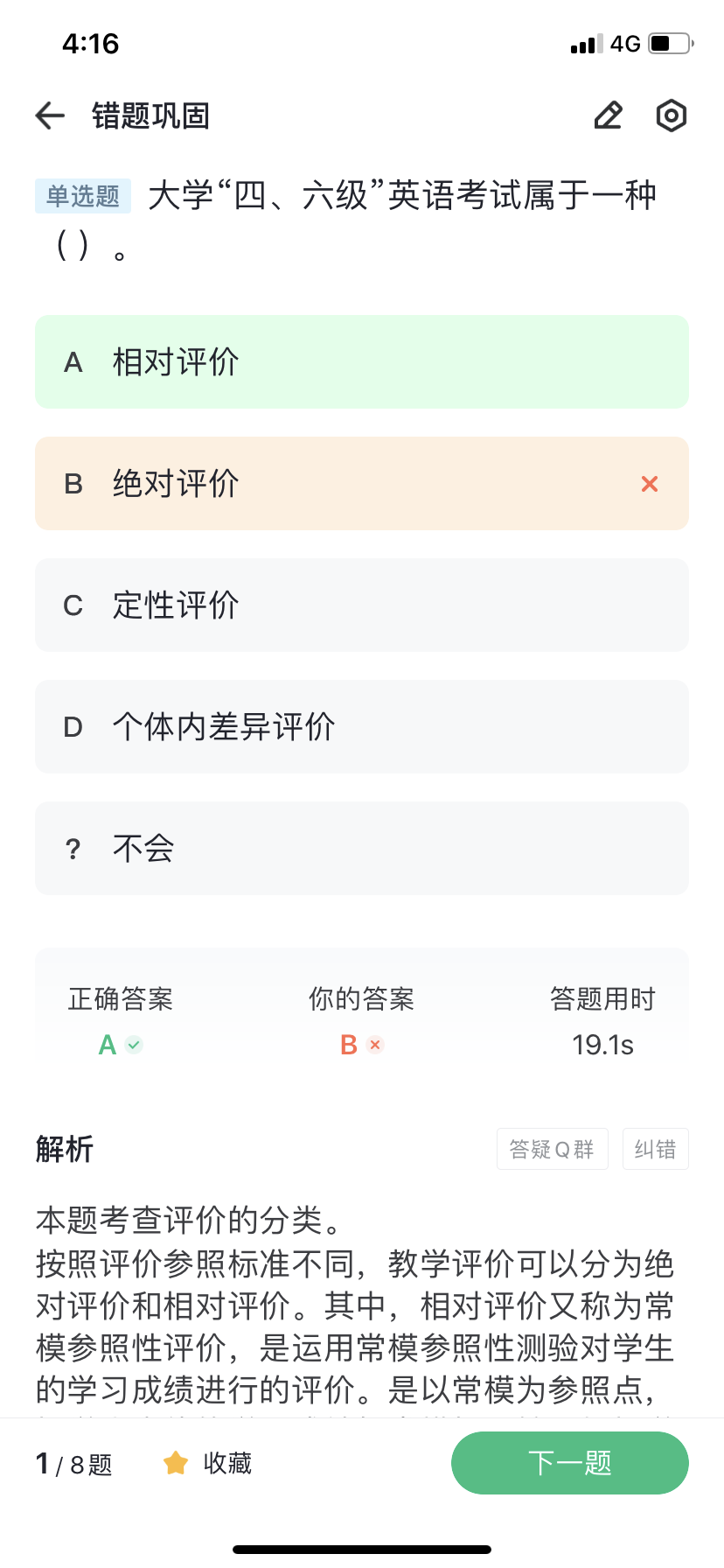Viewport: 724px width, 1568px height.
Task: Open the settings hexagon icon
Action: [672, 115]
